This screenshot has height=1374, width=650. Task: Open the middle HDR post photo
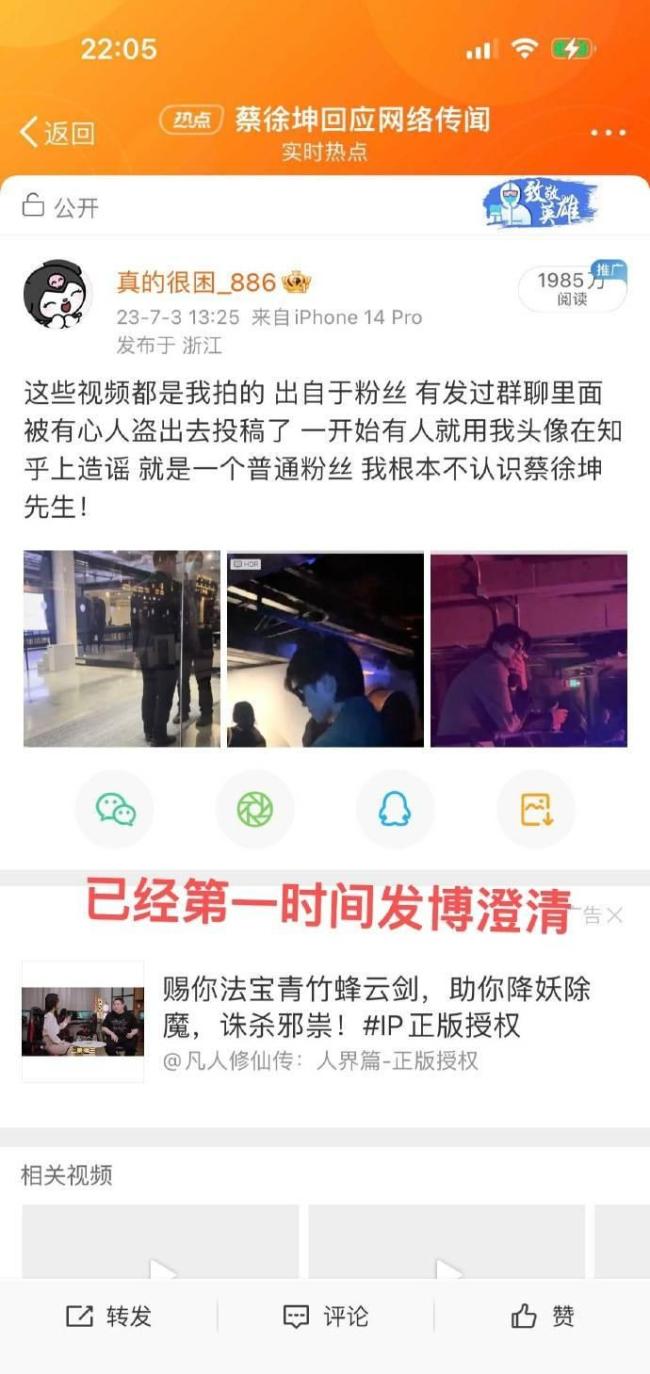325,649
